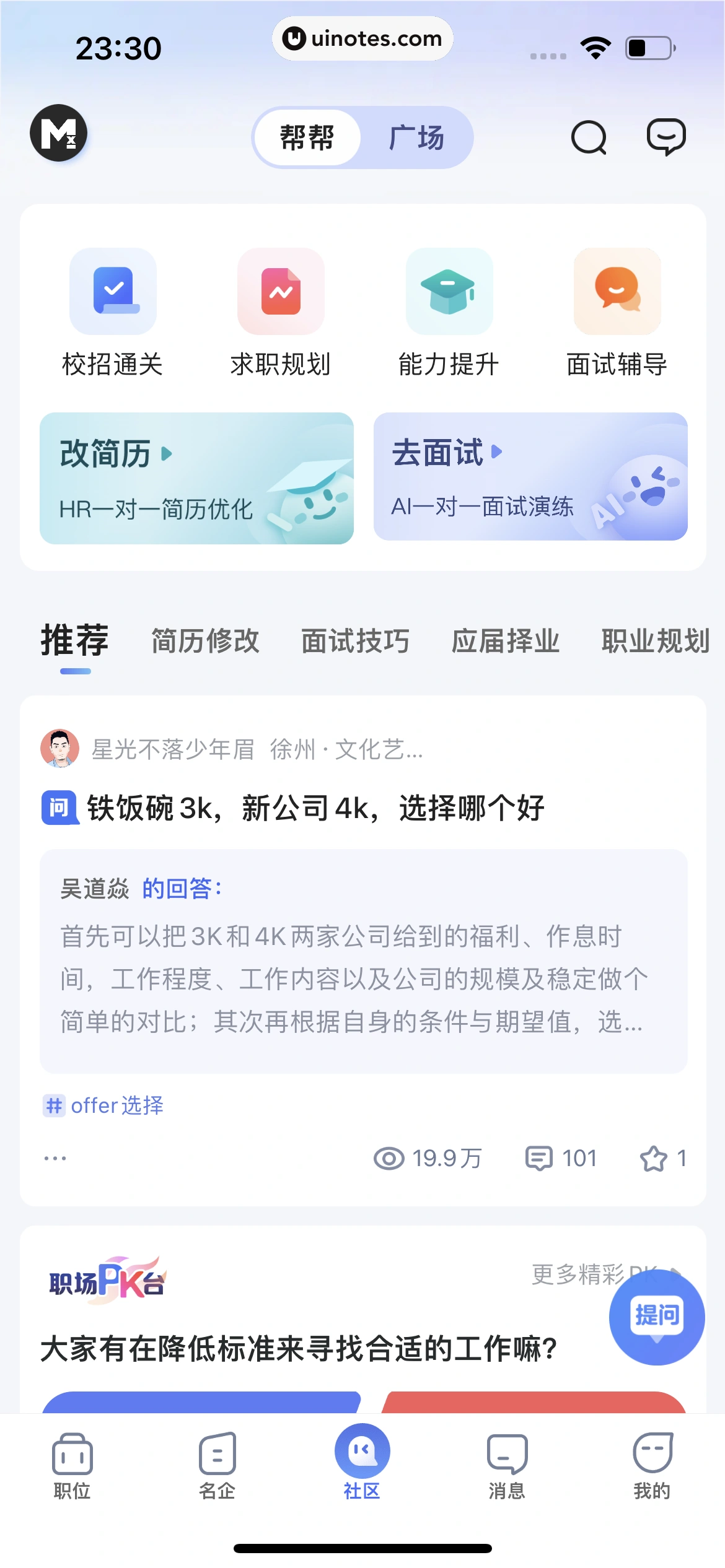Open the search icon at top right
This screenshot has width=725, height=1568.
click(x=588, y=137)
